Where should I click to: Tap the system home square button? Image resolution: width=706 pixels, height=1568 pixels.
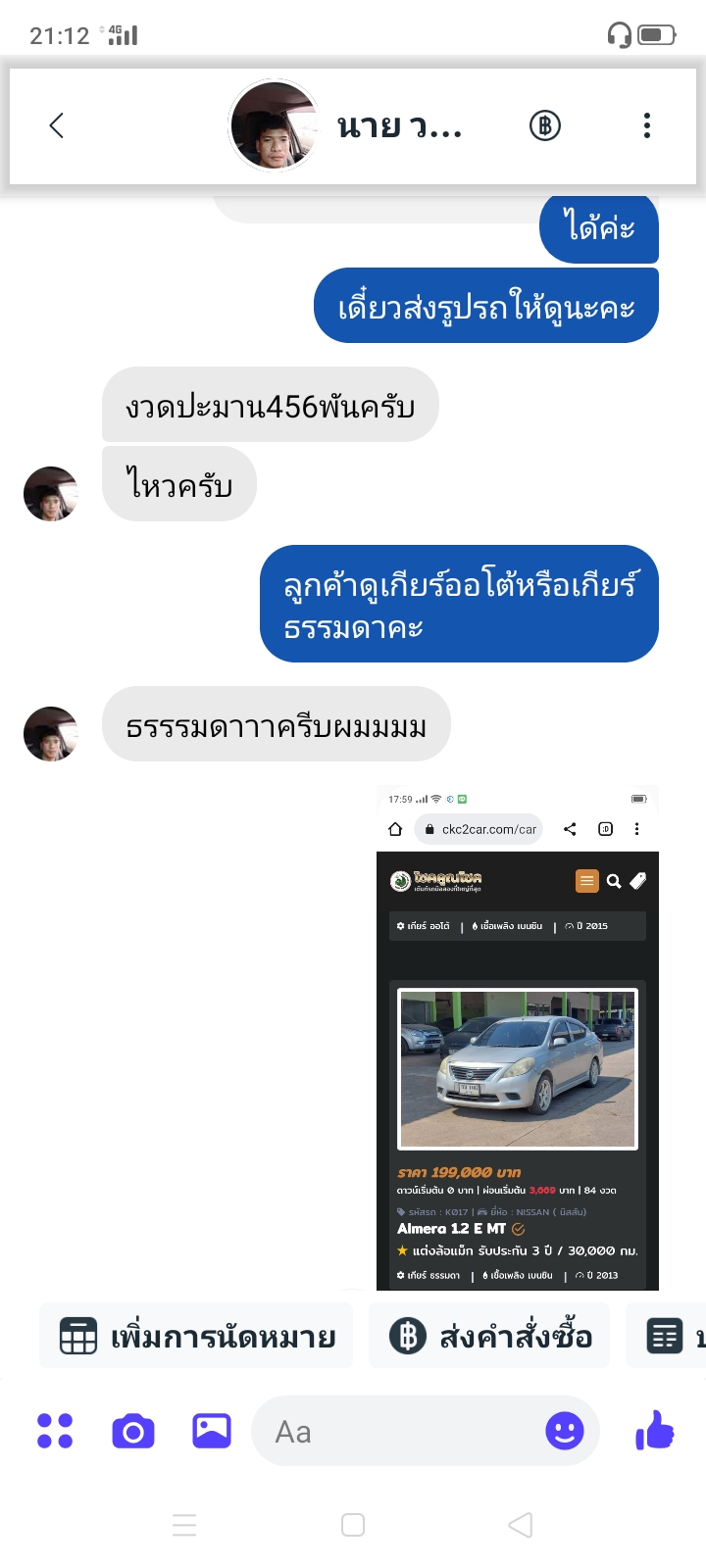tap(353, 1525)
